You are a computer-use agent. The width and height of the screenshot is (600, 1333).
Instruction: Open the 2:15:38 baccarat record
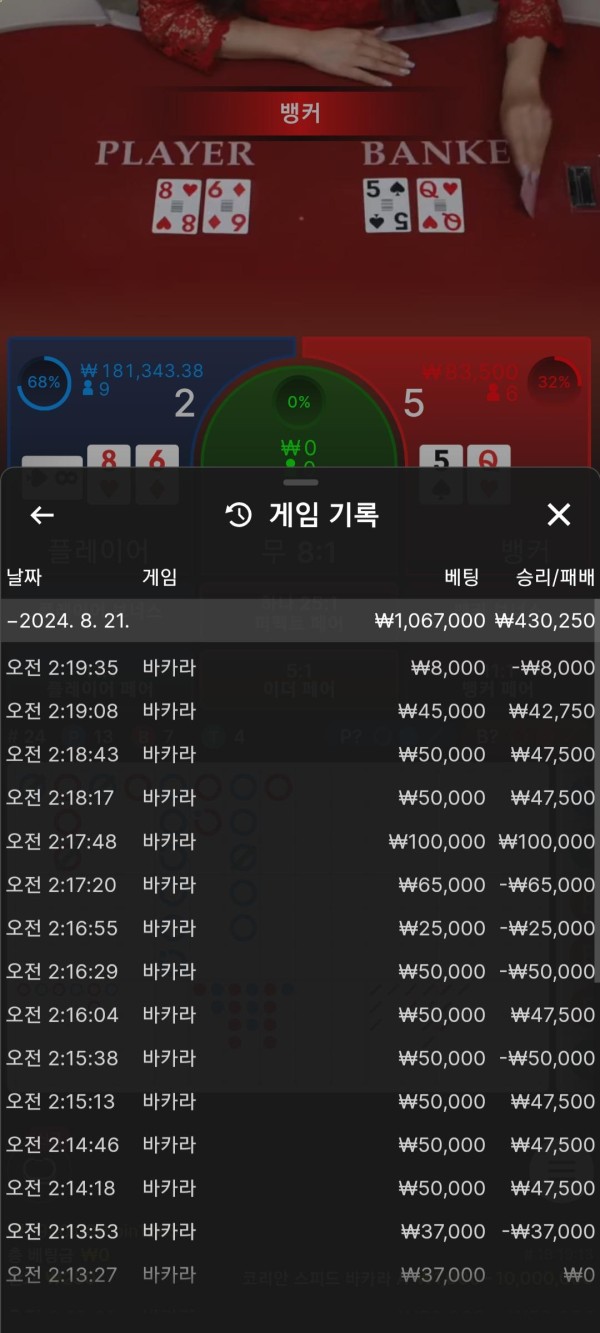(300, 1058)
